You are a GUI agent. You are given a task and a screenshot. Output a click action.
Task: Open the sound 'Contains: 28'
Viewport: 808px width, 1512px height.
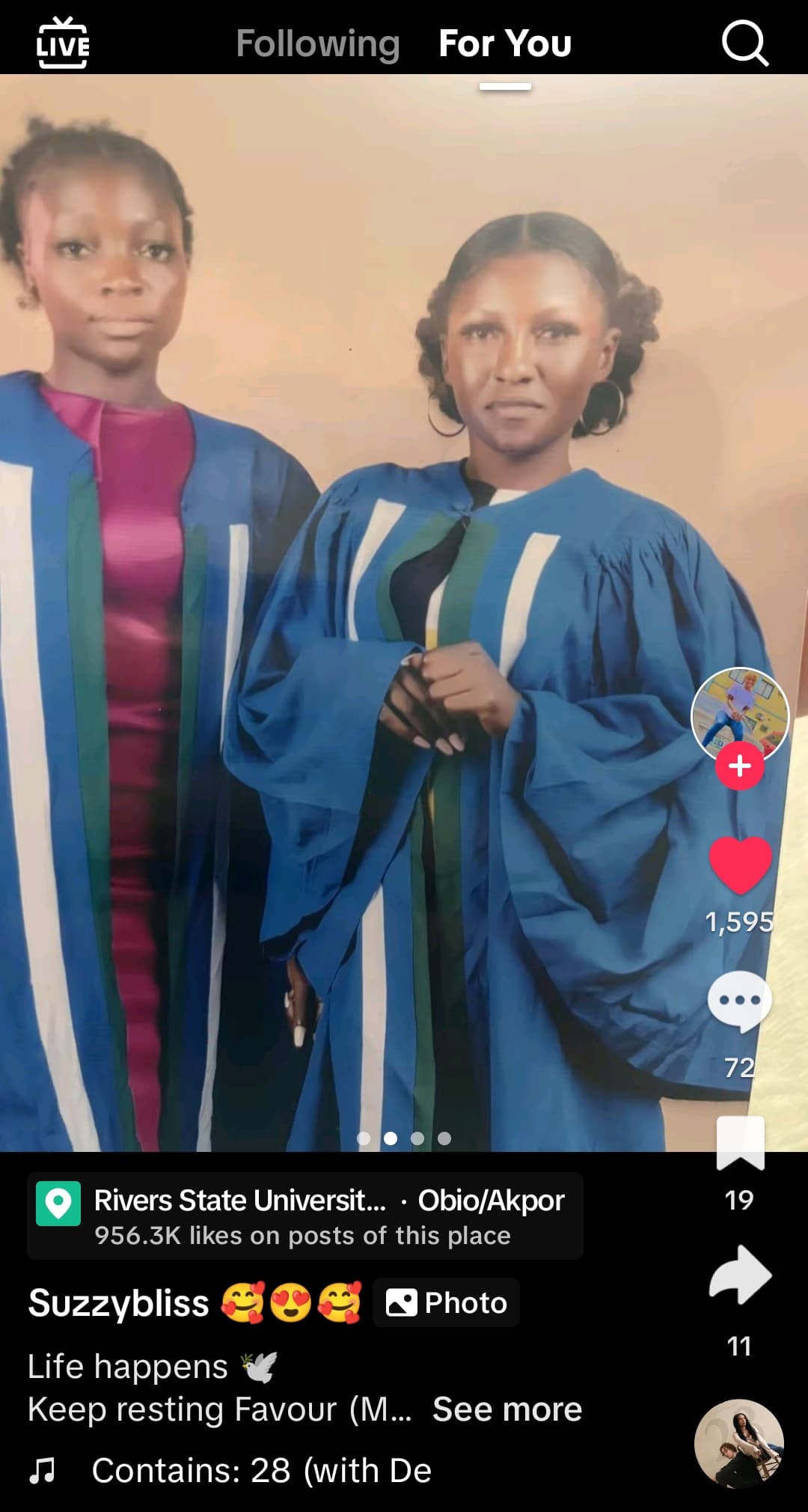point(261,1471)
